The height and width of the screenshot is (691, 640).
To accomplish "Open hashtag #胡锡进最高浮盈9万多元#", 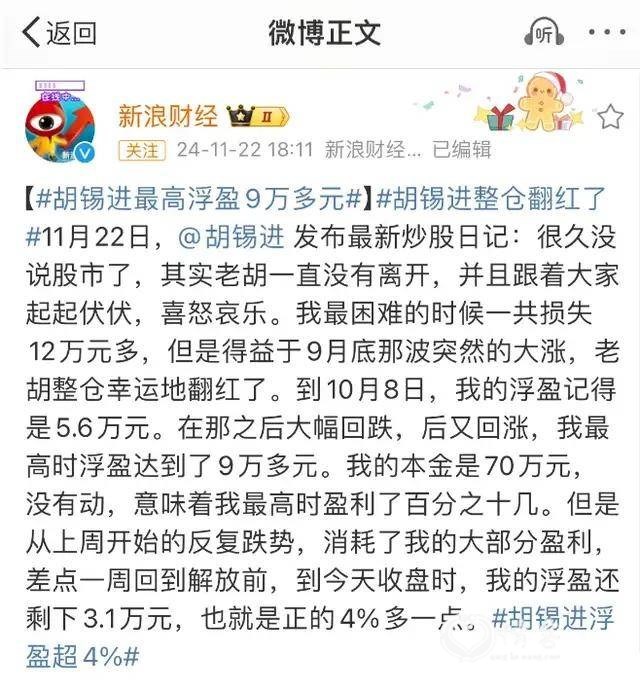I will click(198, 199).
